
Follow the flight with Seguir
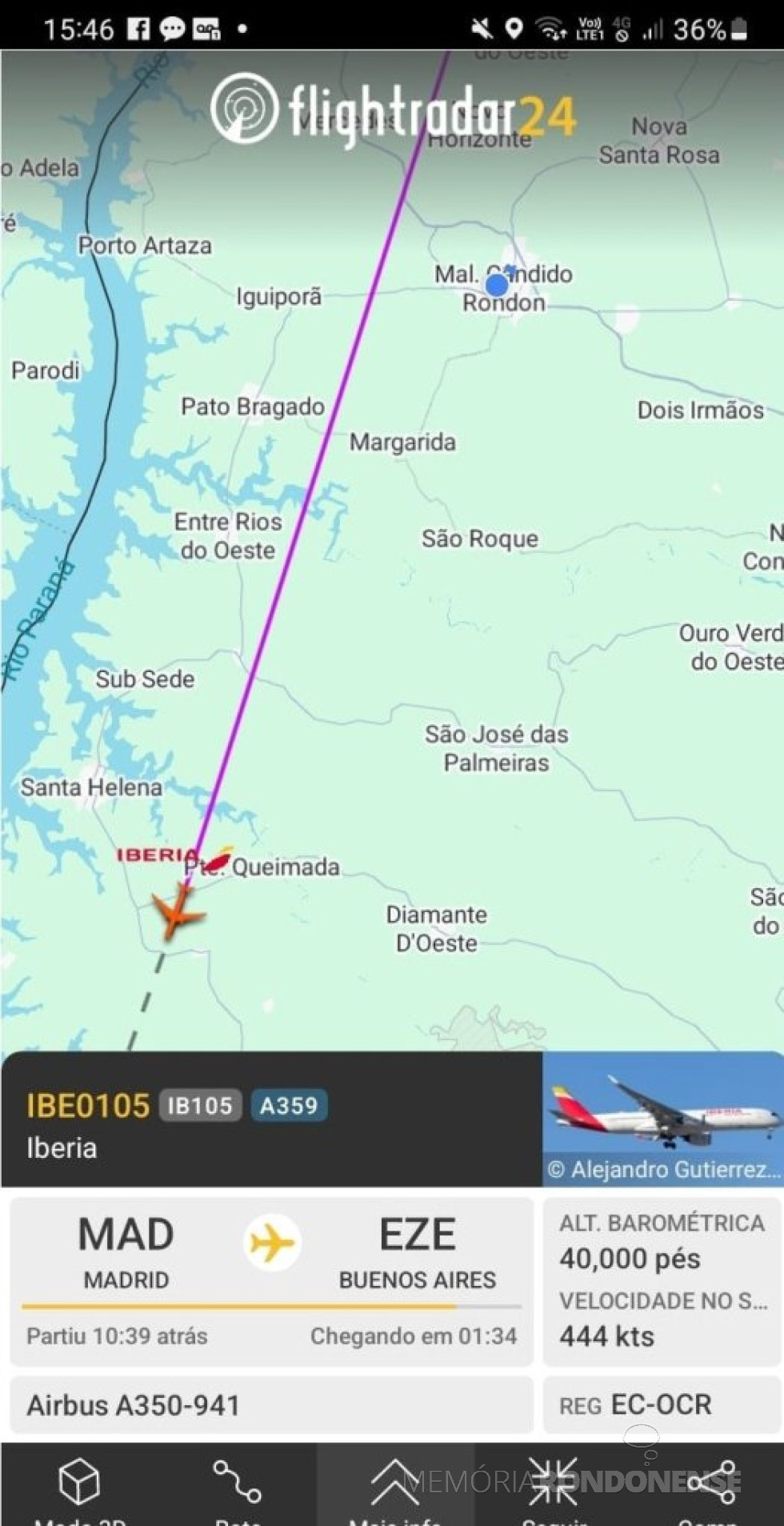[x=553, y=1485]
